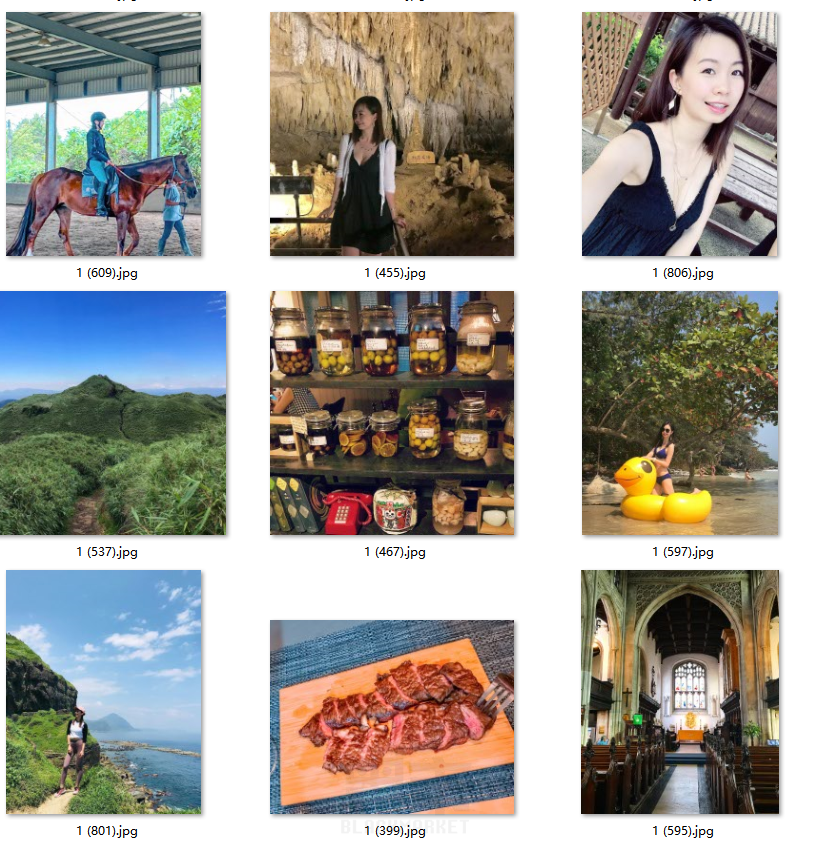Open the horse riding photo 1 (609).jpg
Viewport: 813px width, 842px height.
(x=103, y=134)
